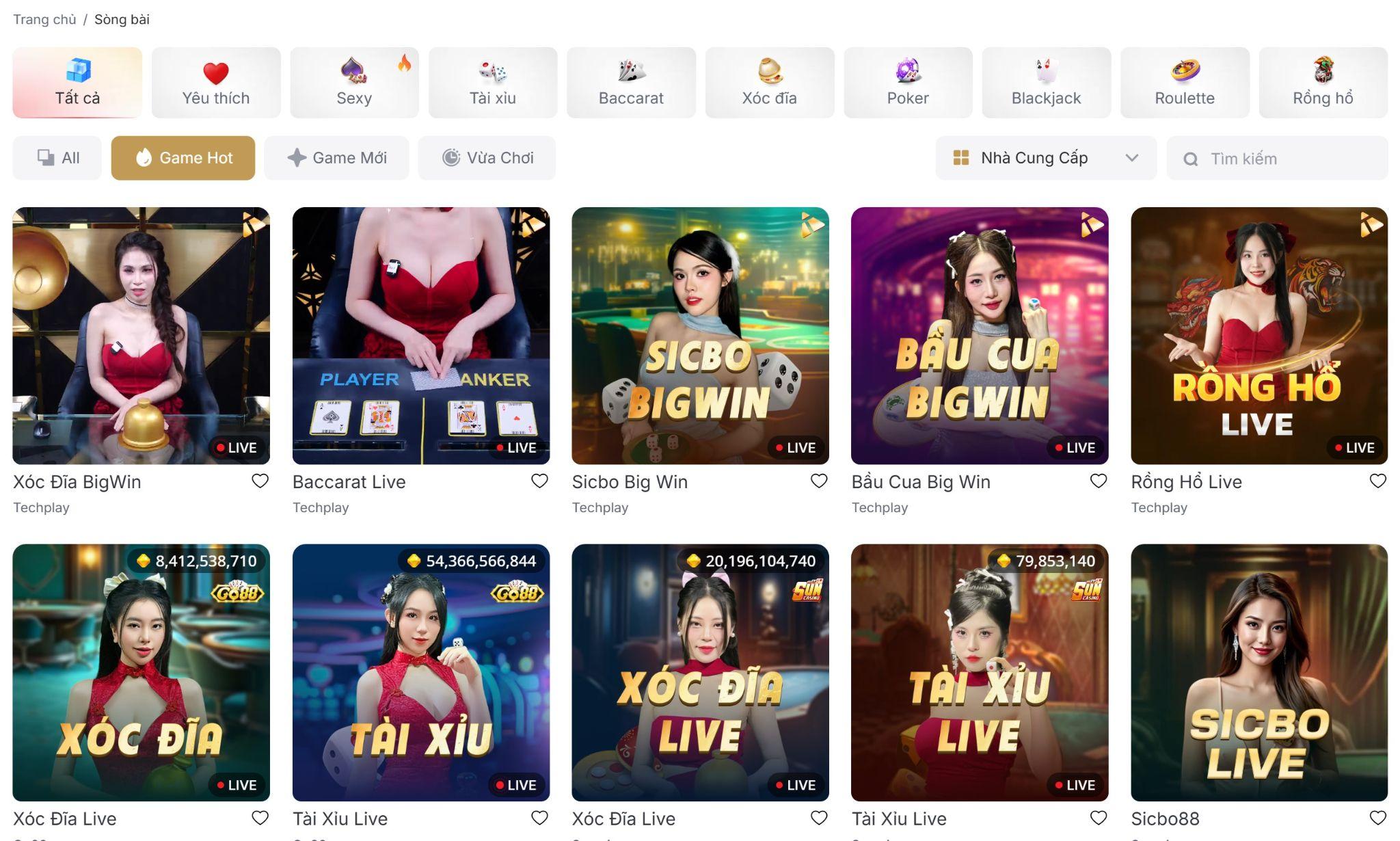
Task: Open the Rồng Hổ Live game
Action: point(1258,335)
